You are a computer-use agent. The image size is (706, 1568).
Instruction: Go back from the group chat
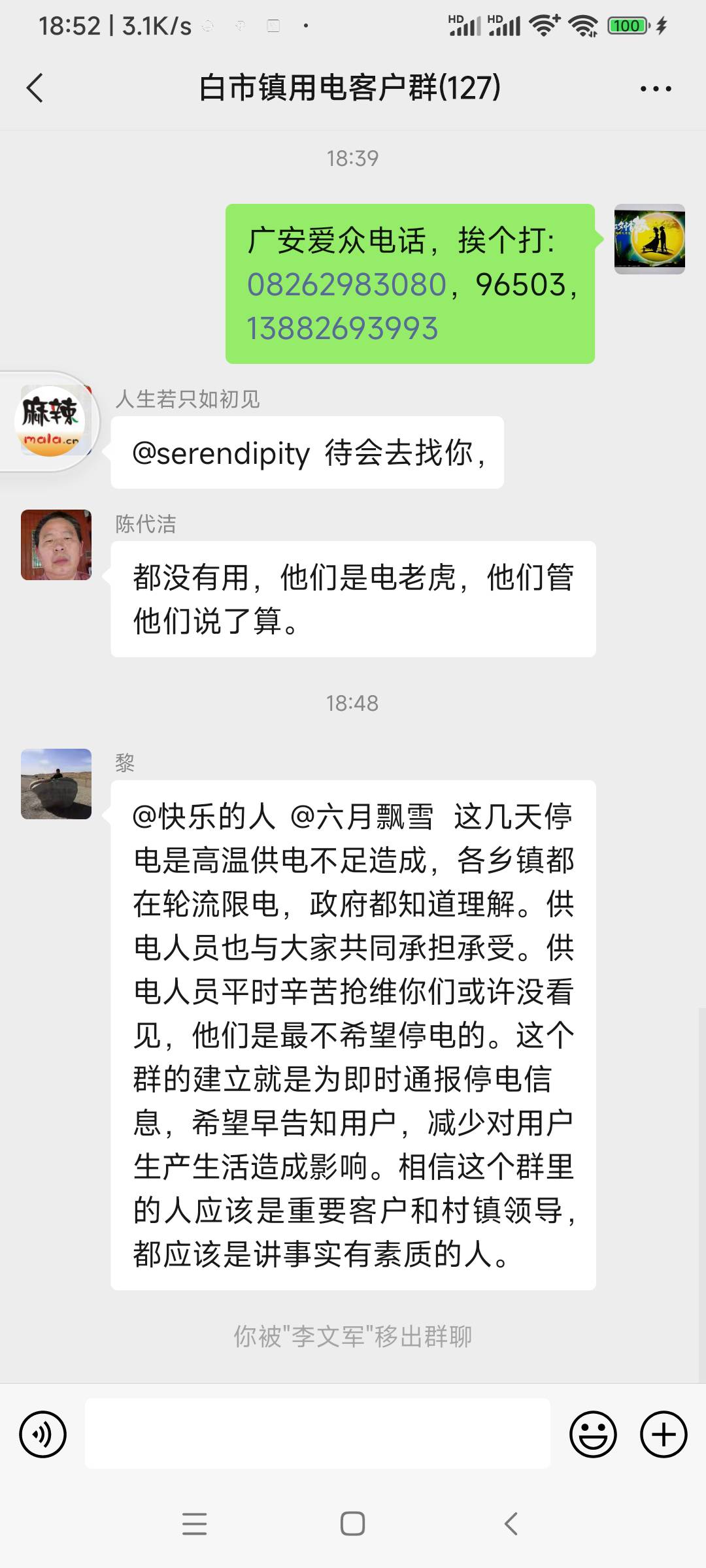click(x=35, y=88)
